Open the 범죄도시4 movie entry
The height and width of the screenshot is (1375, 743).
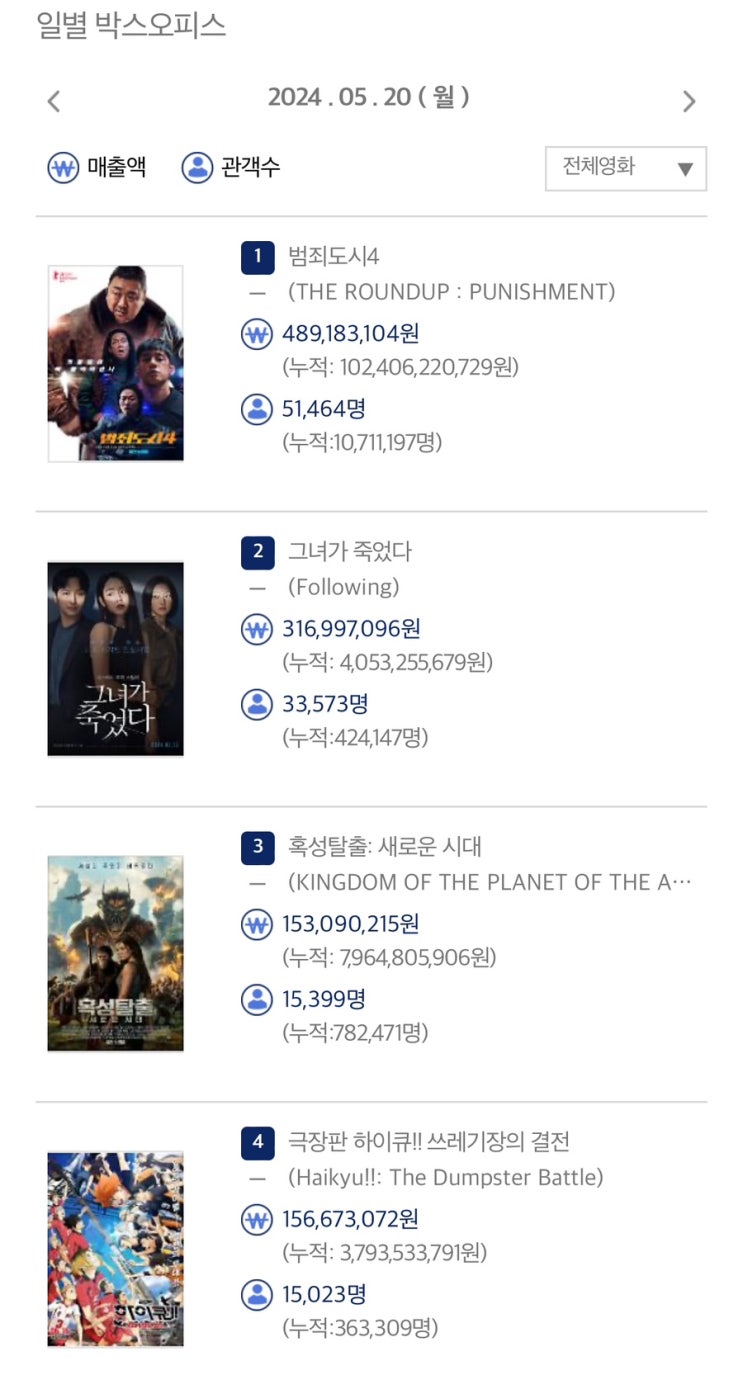coord(333,257)
